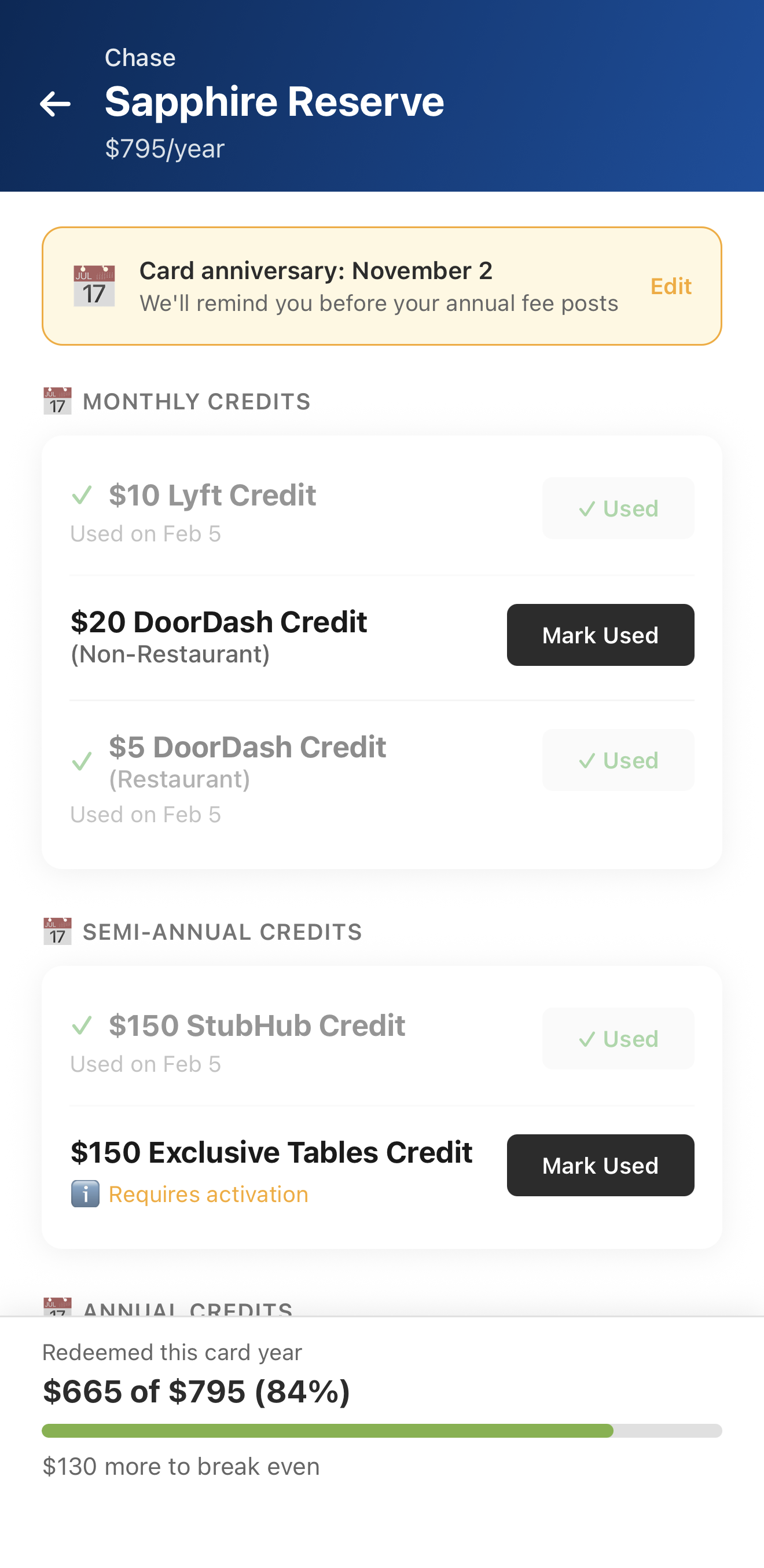
Task: Toggle the Used status of the $10 Lyft Credit
Action: [x=618, y=508]
